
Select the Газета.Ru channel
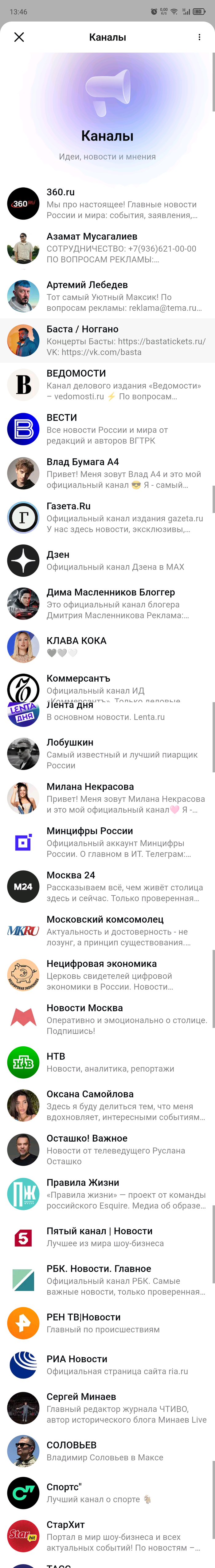107,517
